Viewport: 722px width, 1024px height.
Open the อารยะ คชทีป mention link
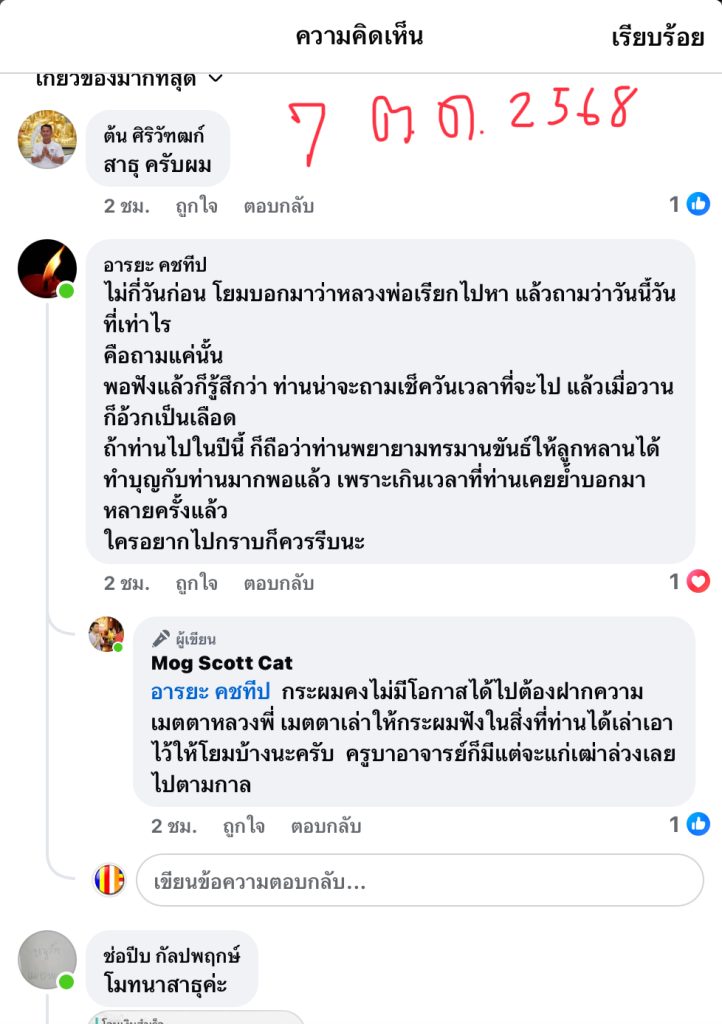(x=210, y=693)
